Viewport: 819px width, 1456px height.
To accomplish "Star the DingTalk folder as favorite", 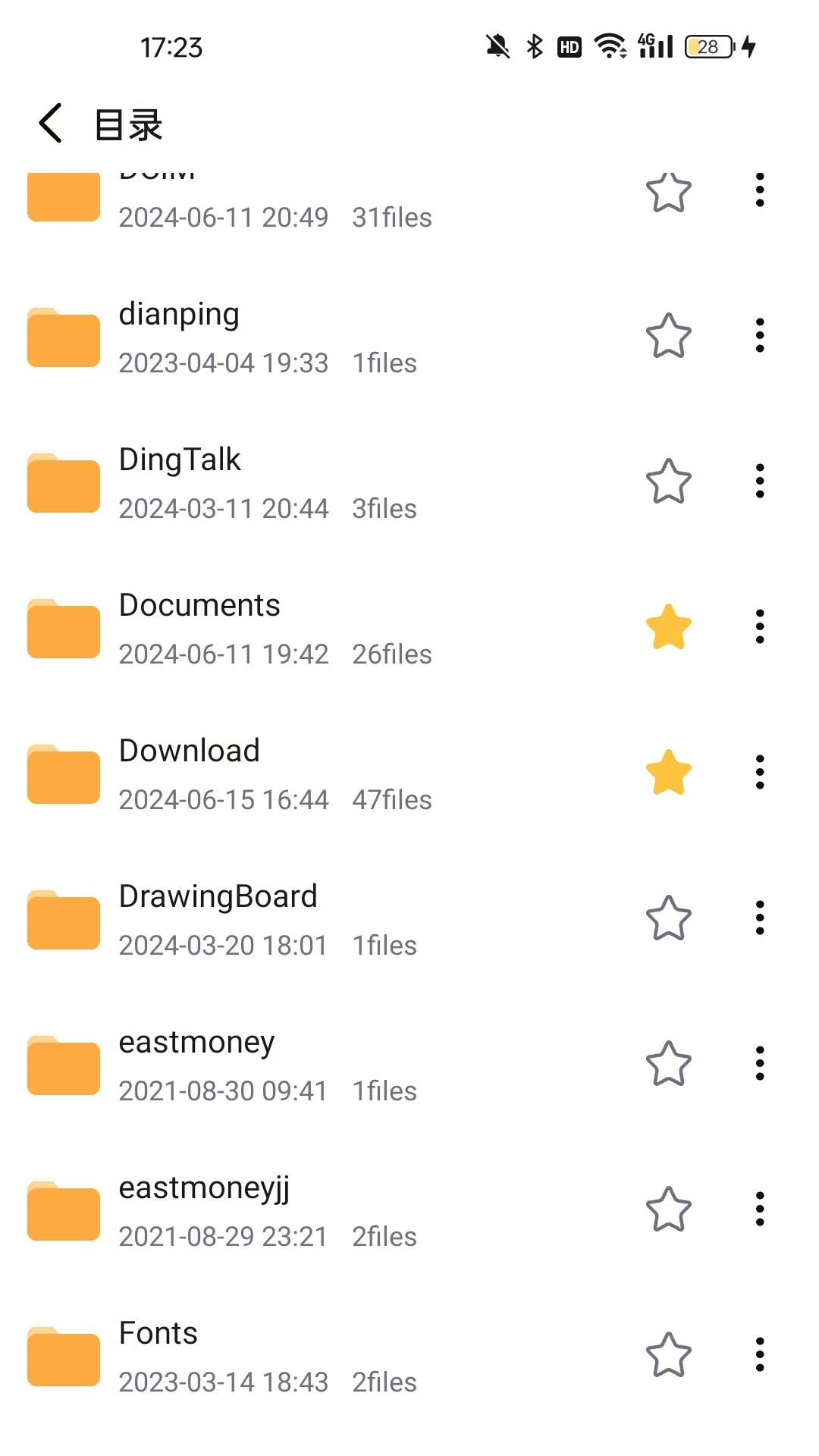I will 668,481.
